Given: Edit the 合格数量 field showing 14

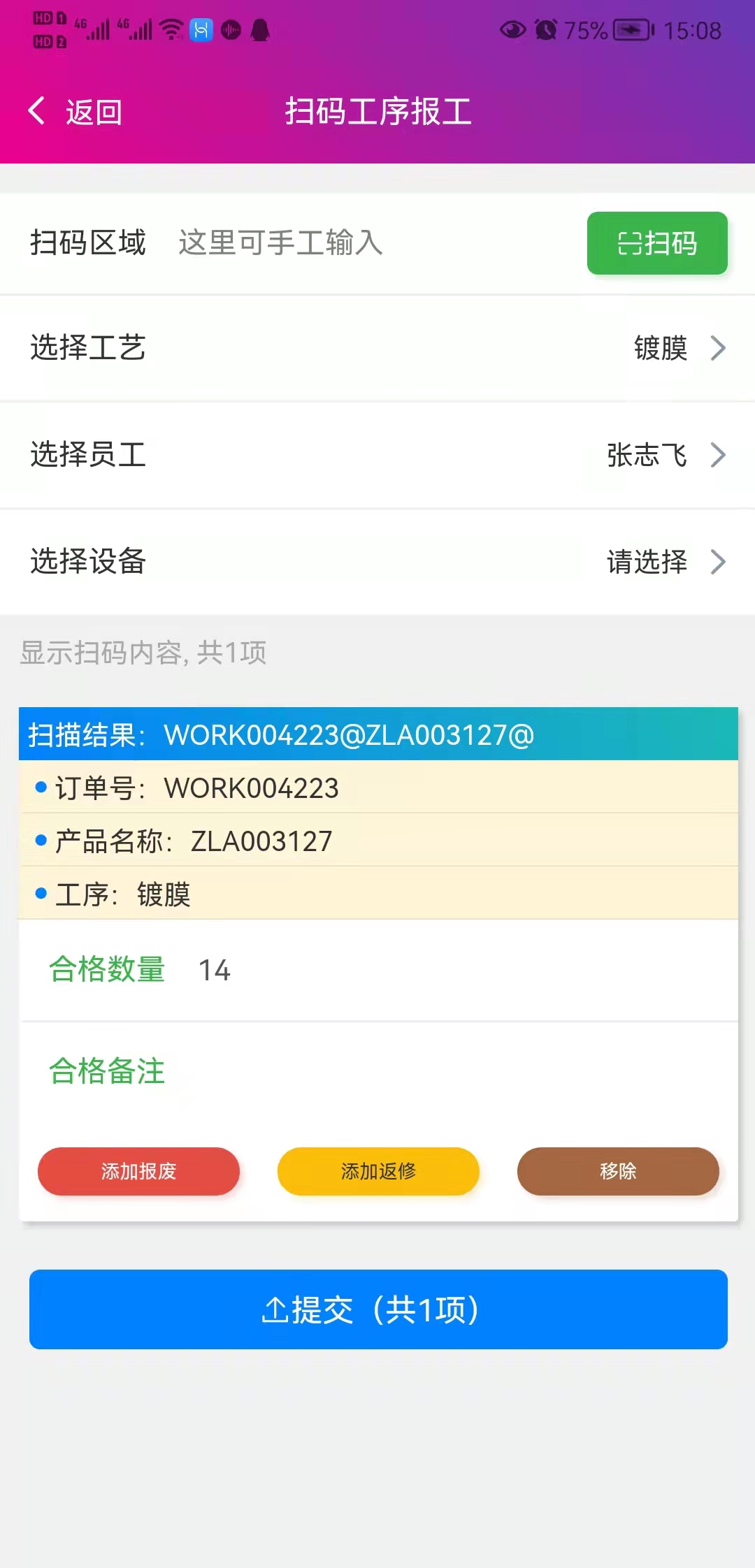Looking at the screenshot, I should coord(447,971).
